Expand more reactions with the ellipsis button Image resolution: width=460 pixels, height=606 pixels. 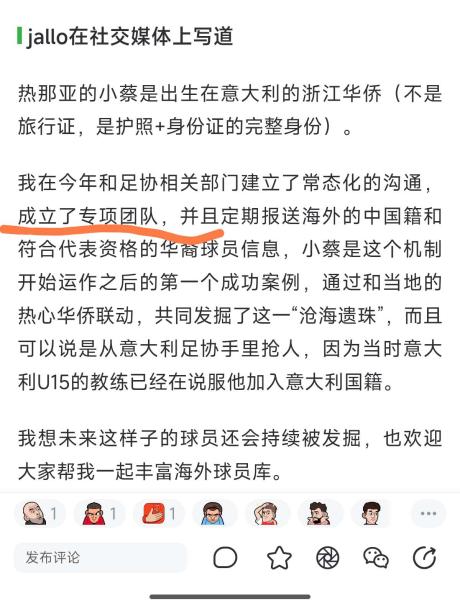(428, 514)
